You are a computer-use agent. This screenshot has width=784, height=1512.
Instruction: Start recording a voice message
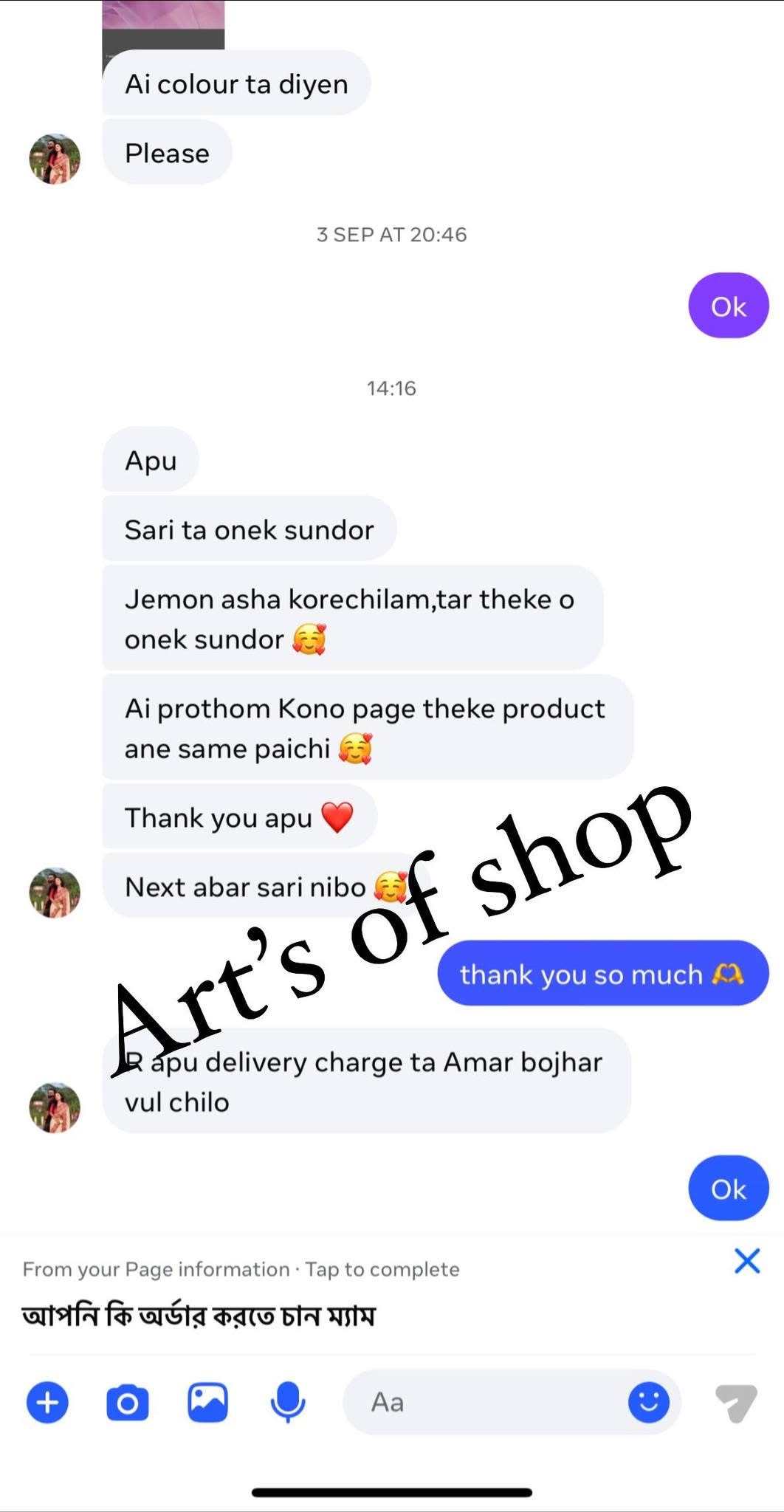[287, 1401]
